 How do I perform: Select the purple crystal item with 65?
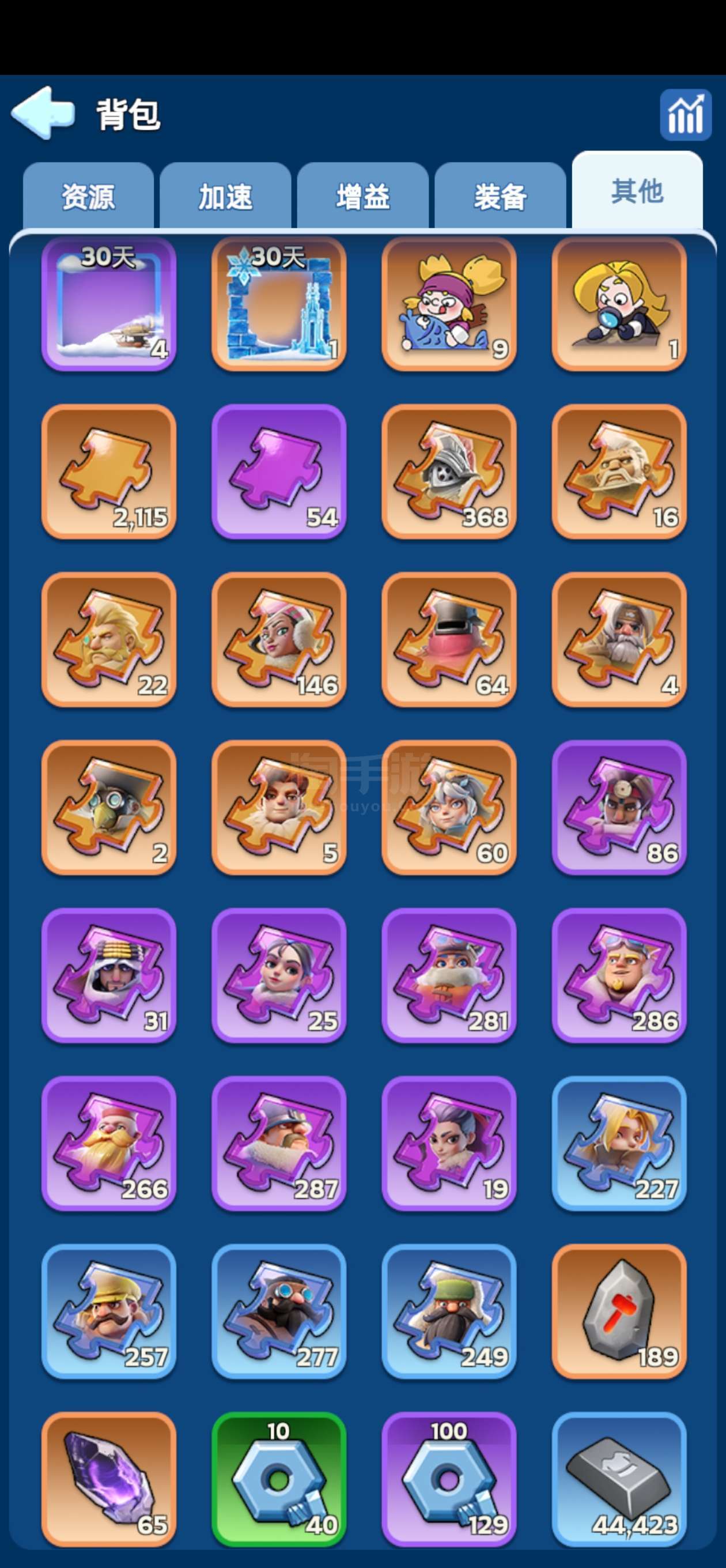point(109,1479)
